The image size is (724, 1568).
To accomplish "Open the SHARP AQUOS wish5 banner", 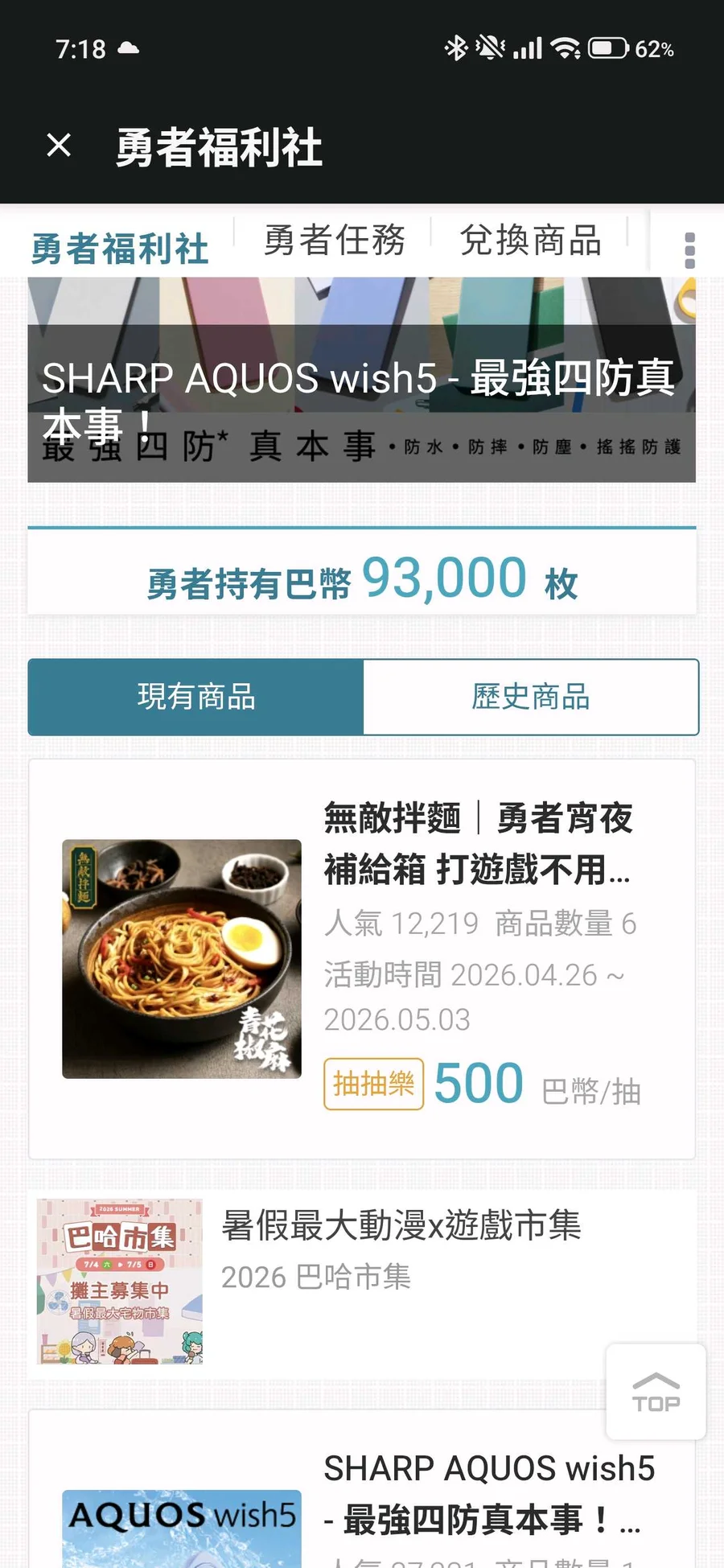I will point(361,380).
